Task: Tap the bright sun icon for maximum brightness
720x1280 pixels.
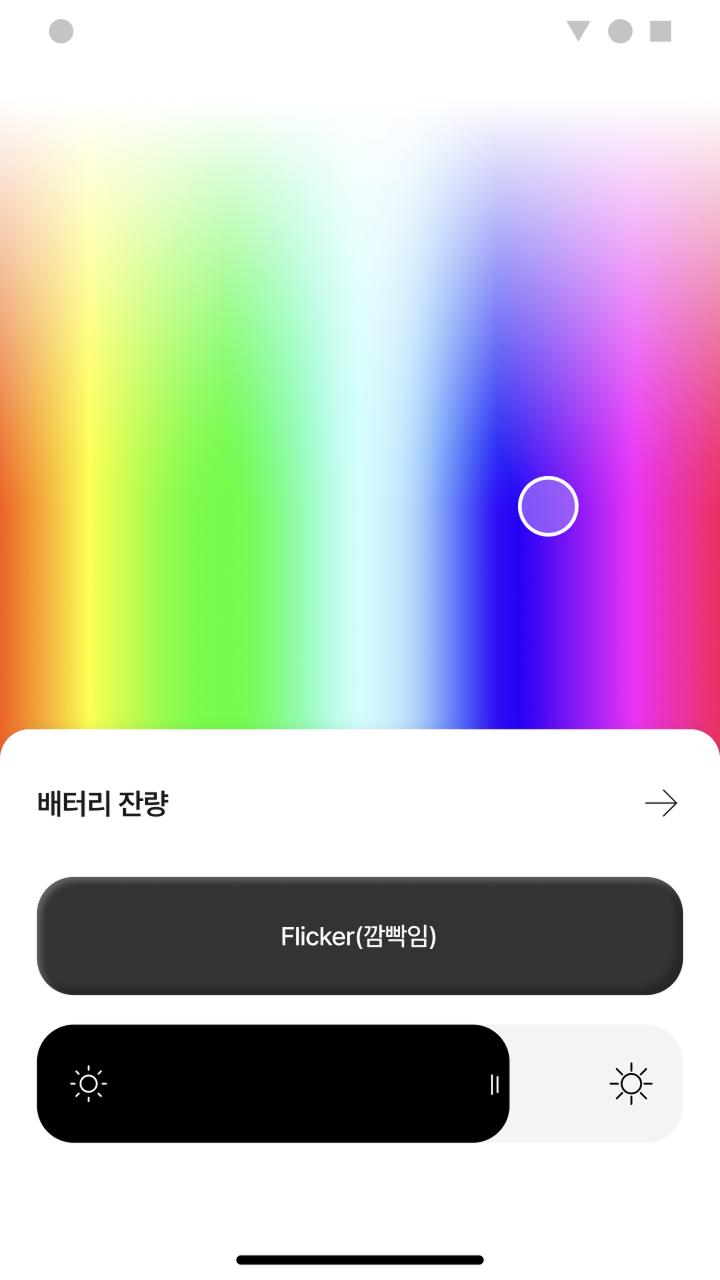Action: point(628,1083)
